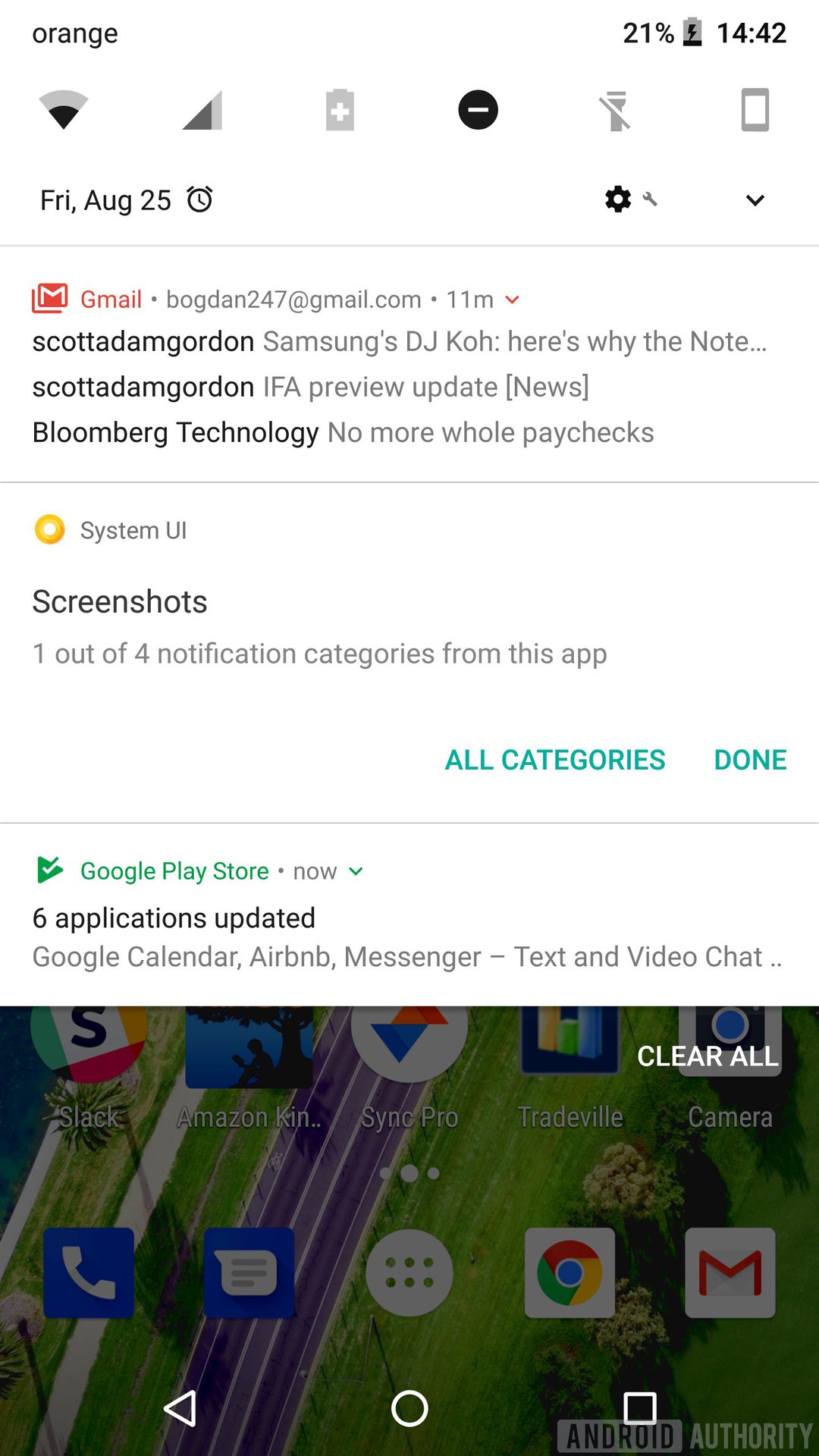819x1456 pixels.
Task: Toggle the Wi-Fi quick setting
Action: click(x=64, y=111)
